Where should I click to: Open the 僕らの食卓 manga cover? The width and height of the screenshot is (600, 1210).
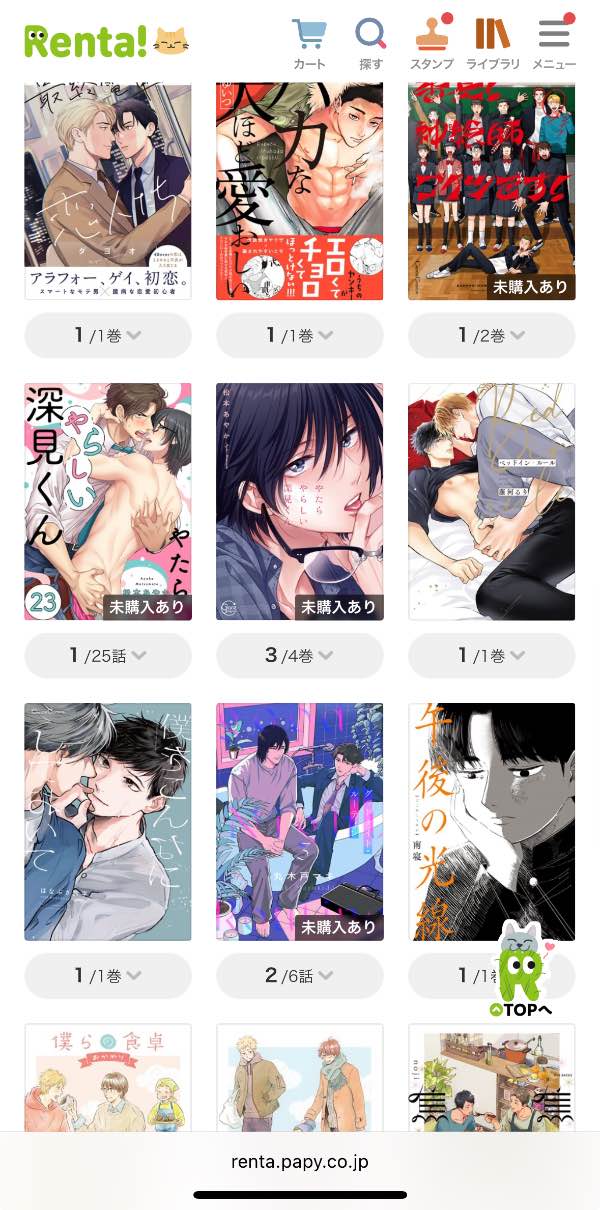(108, 1078)
